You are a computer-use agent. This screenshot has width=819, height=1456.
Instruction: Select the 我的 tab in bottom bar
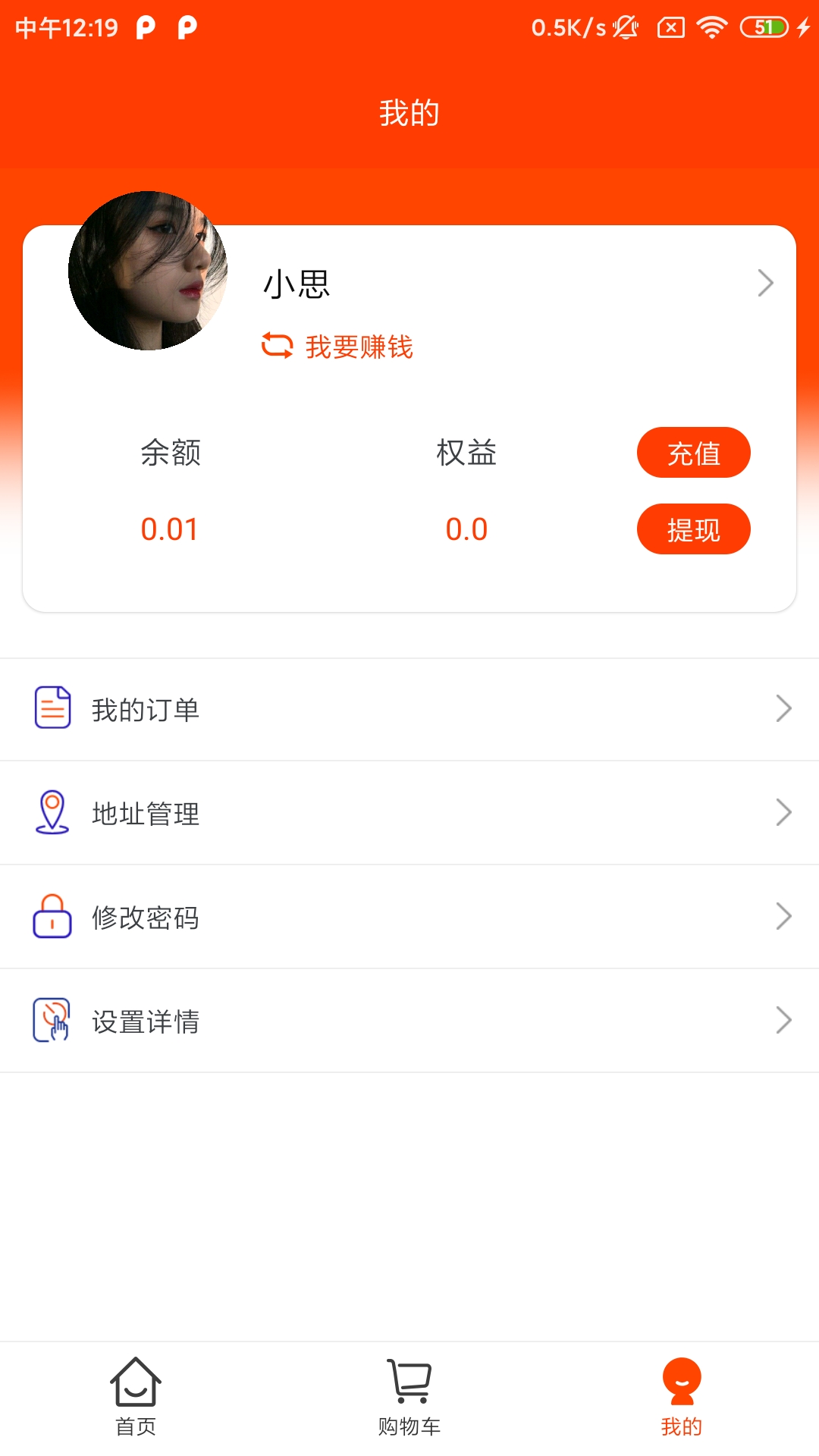(682, 1397)
